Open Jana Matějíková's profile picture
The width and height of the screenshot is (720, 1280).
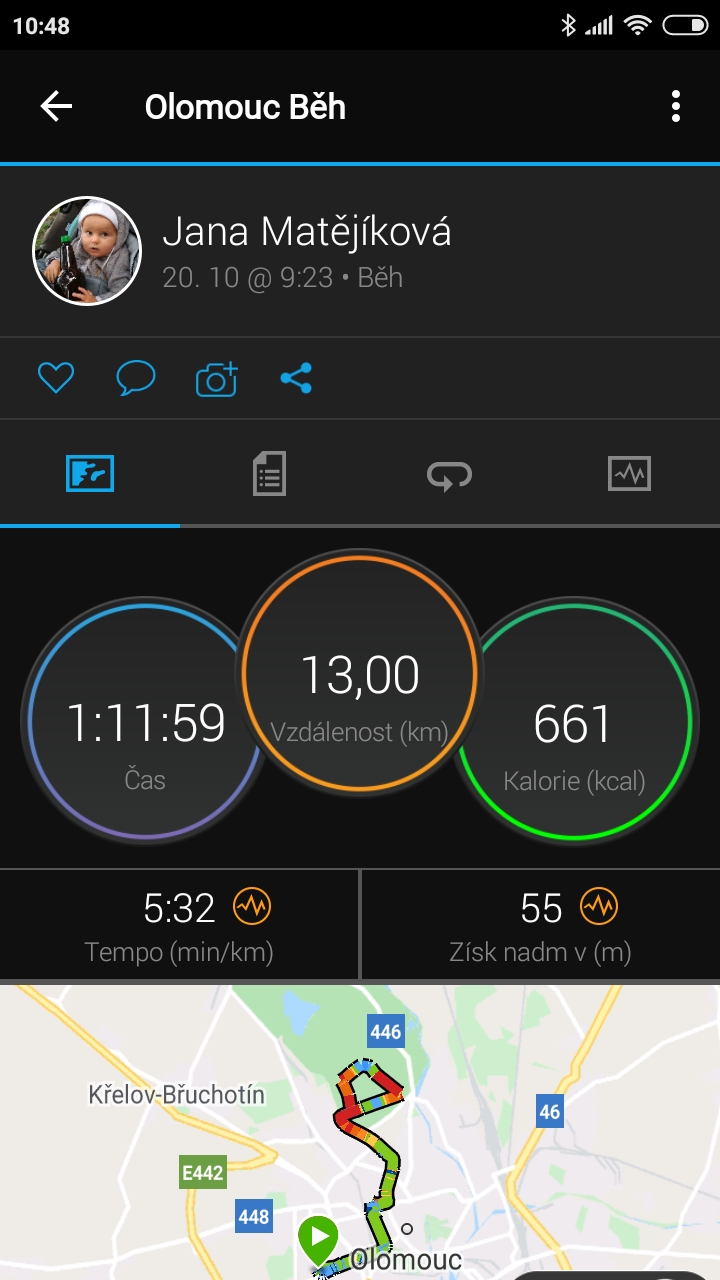87,251
